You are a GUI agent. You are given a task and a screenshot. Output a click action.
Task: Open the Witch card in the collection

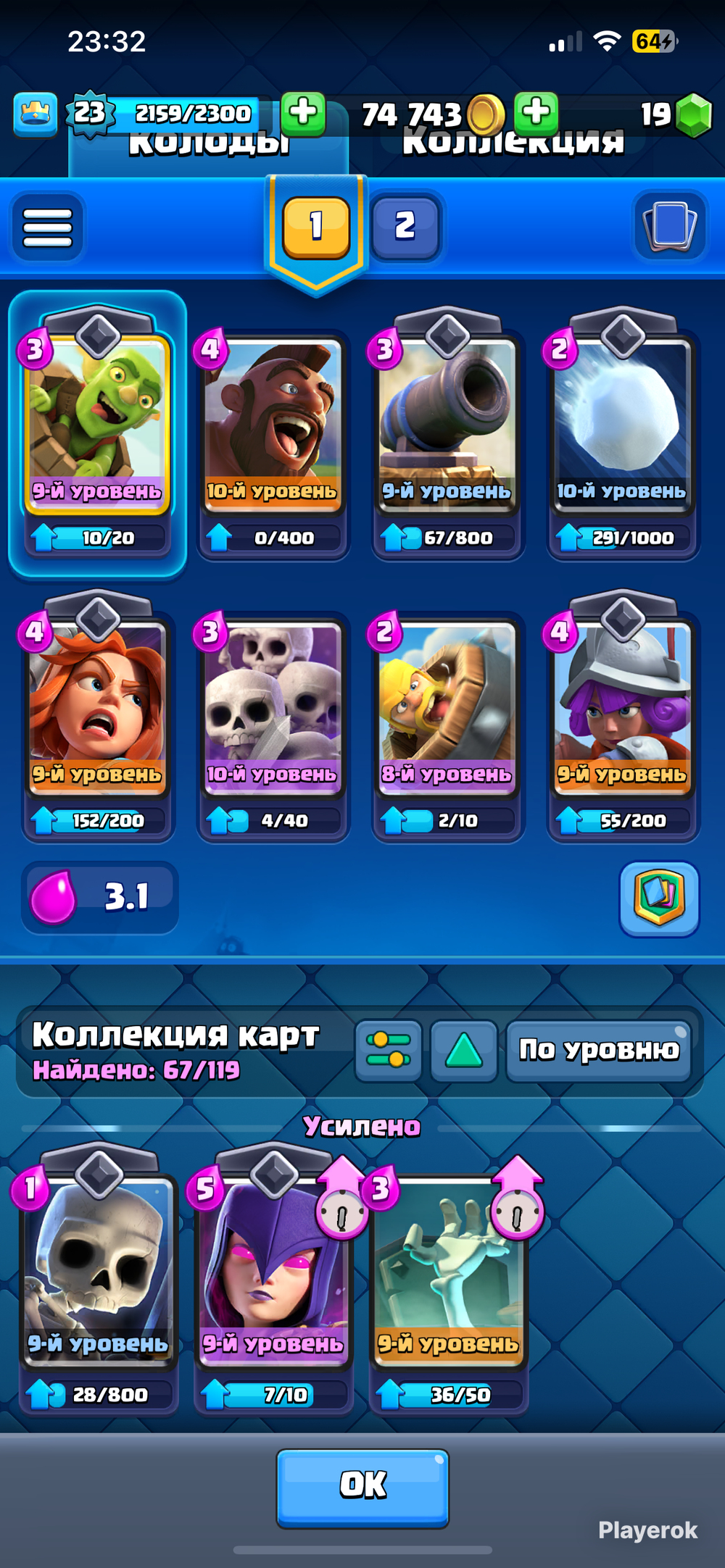(x=274, y=1279)
